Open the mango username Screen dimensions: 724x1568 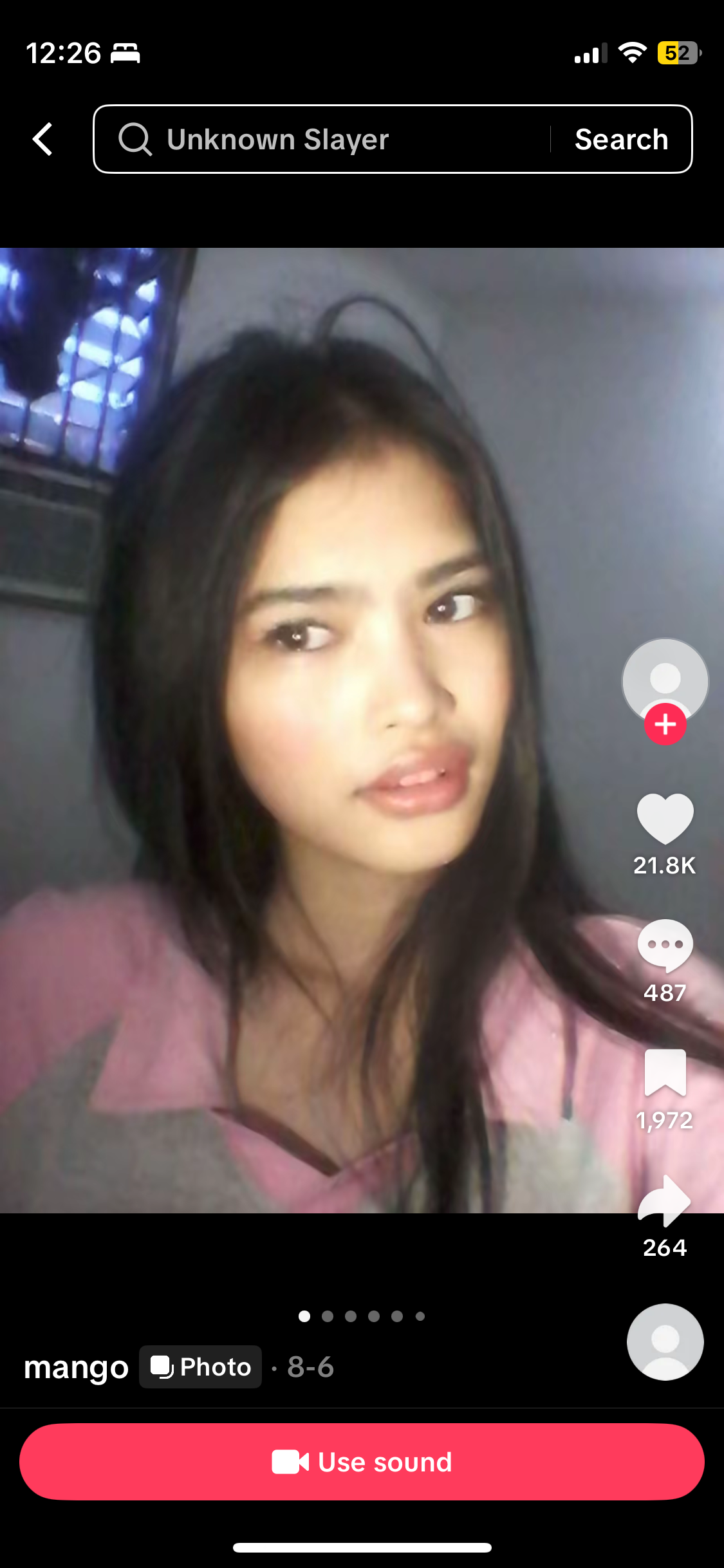(x=76, y=1367)
